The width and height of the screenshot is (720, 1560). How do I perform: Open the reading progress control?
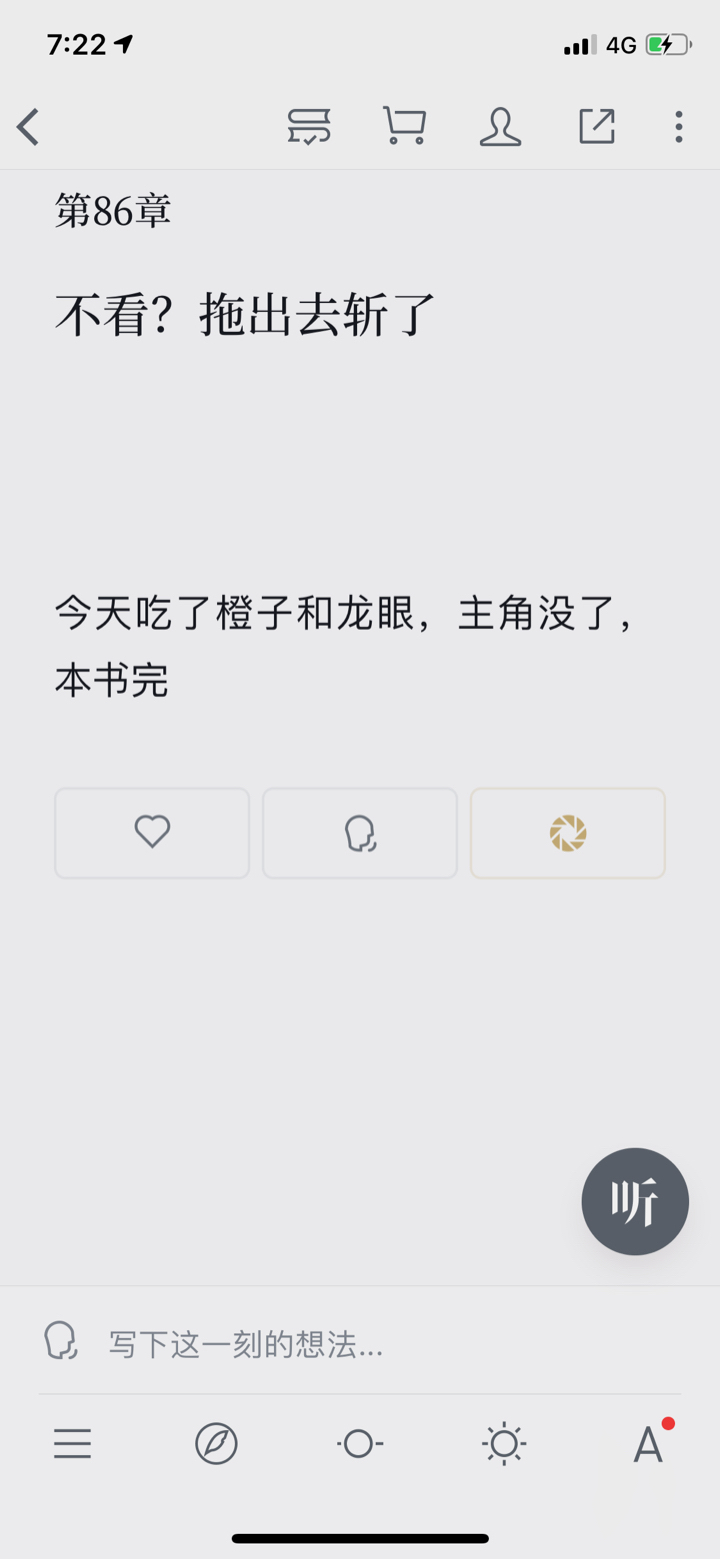pyautogui.click(x=360, y=1444)
